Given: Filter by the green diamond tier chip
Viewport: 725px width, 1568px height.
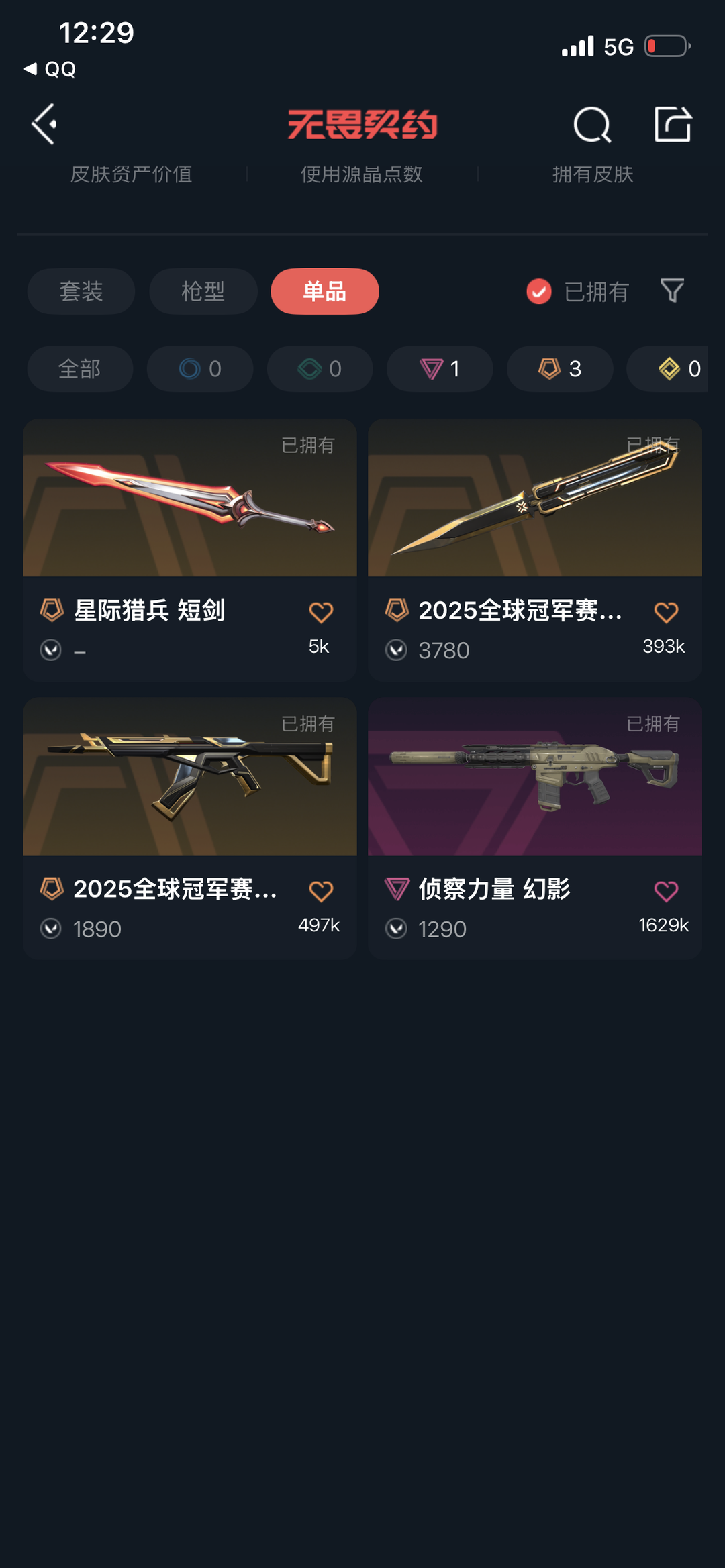Looking at the screenshot, I should 320,368.
